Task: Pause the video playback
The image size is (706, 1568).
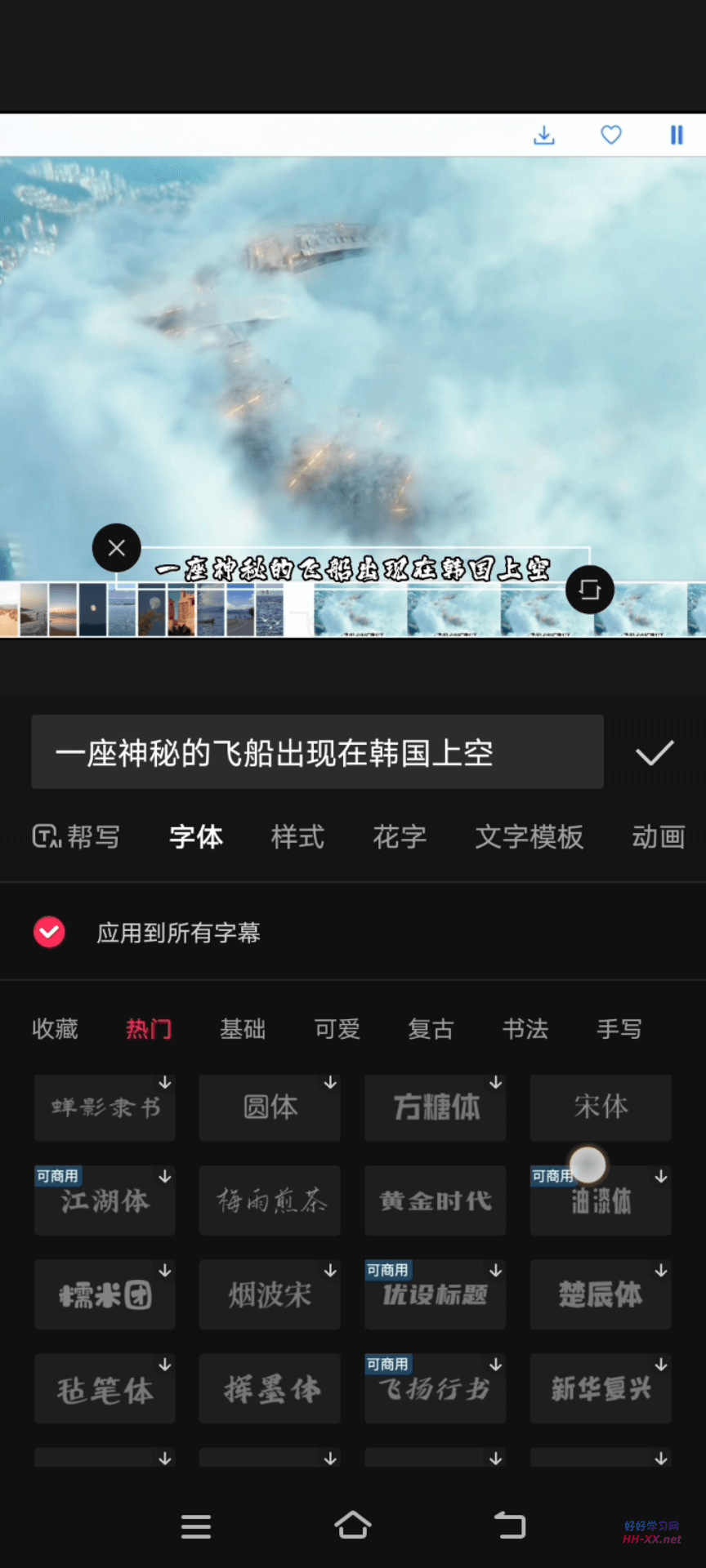Action: 677,135
